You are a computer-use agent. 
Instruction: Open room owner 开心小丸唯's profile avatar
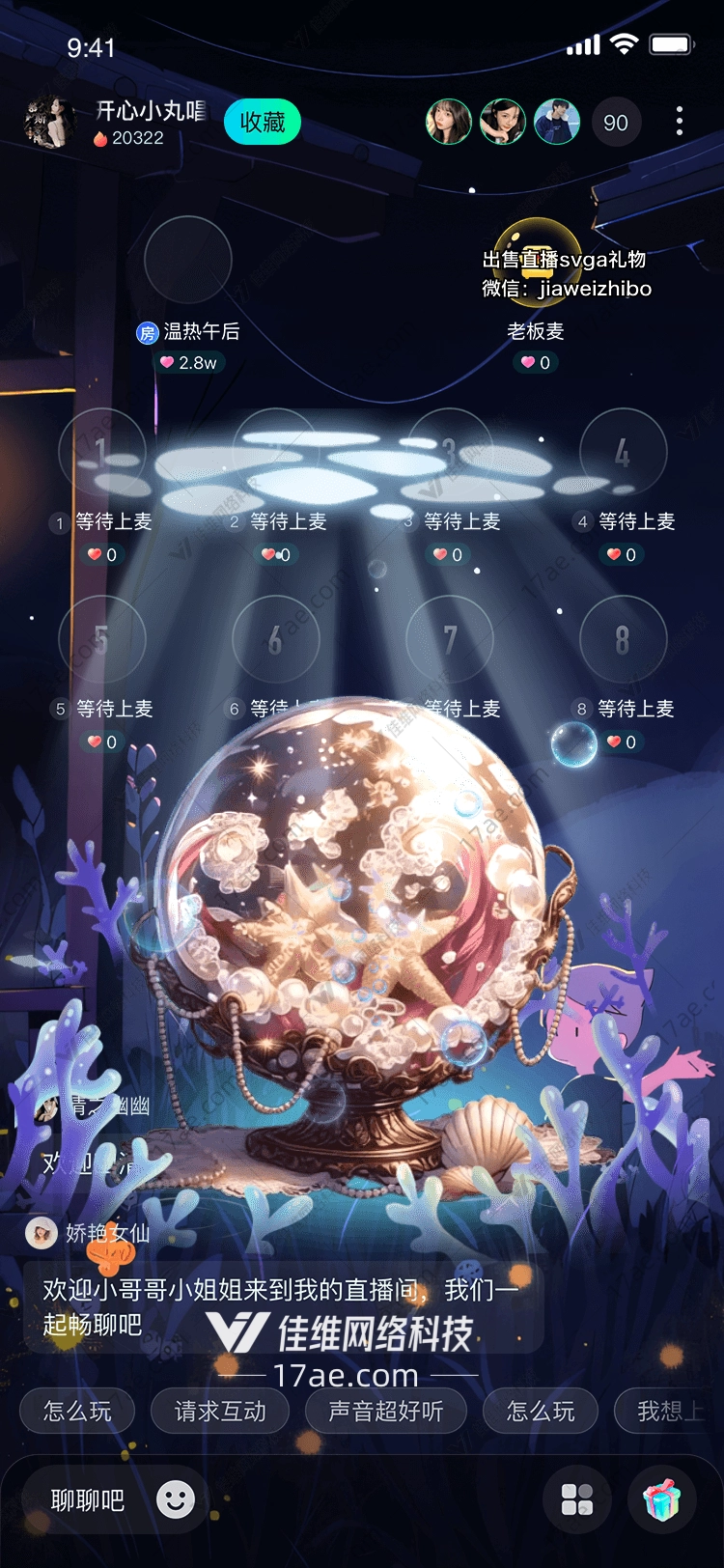pos(48,123)
